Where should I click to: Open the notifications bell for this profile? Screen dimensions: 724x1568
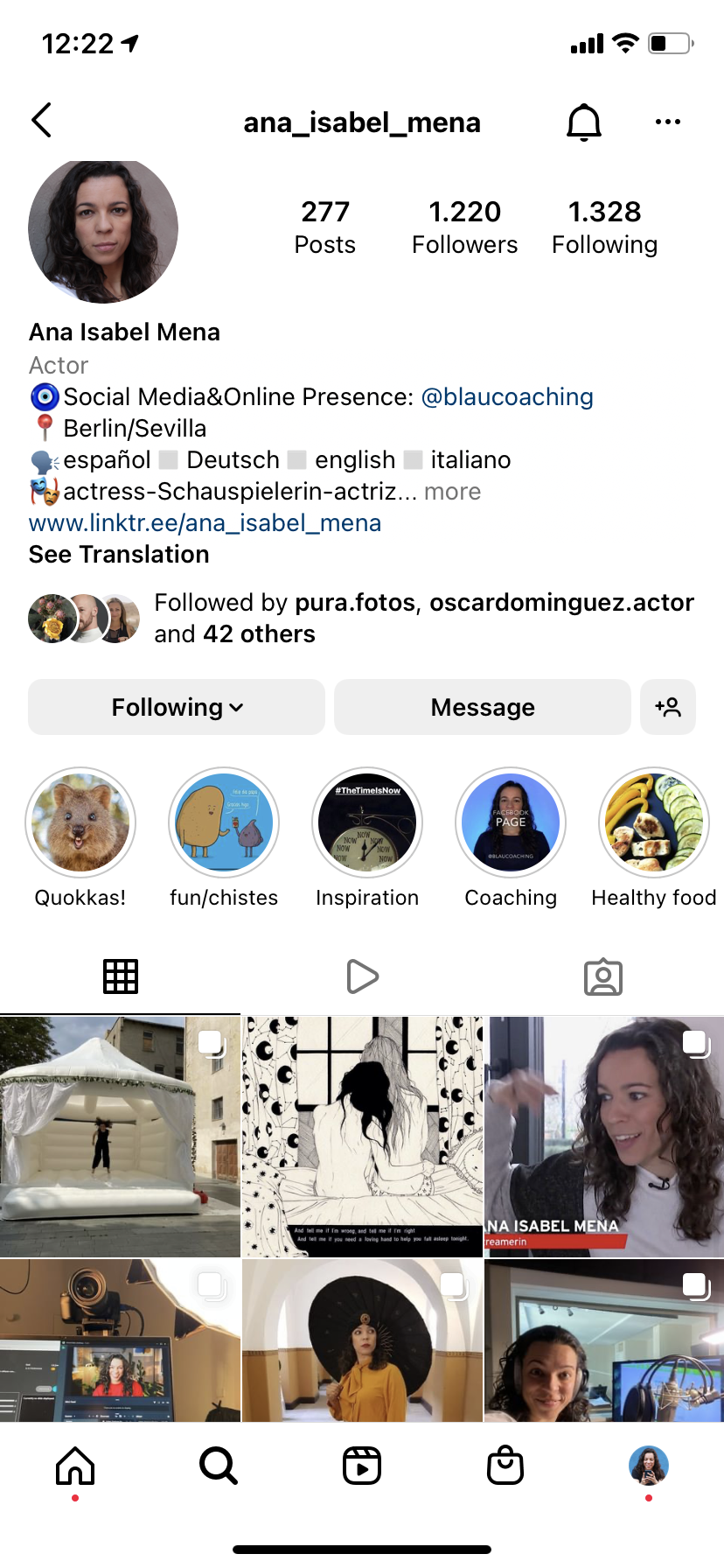(x=584, y=122)
